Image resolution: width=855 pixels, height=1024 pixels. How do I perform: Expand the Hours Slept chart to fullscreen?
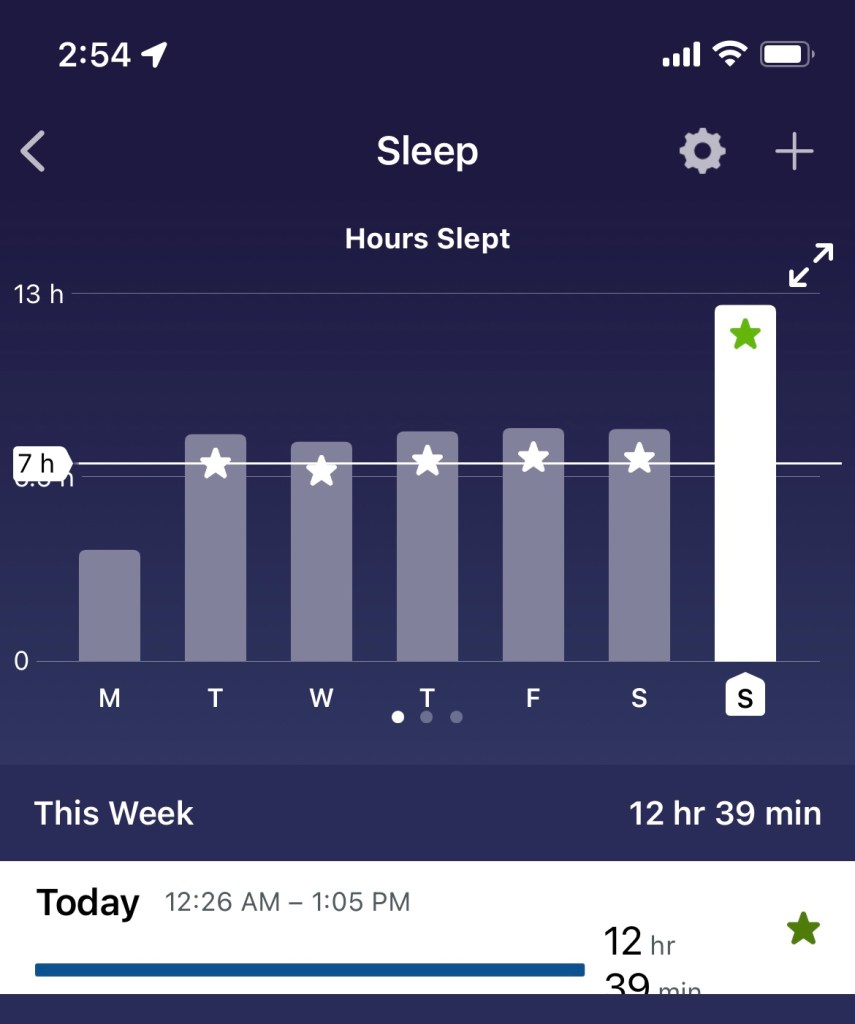810,265
